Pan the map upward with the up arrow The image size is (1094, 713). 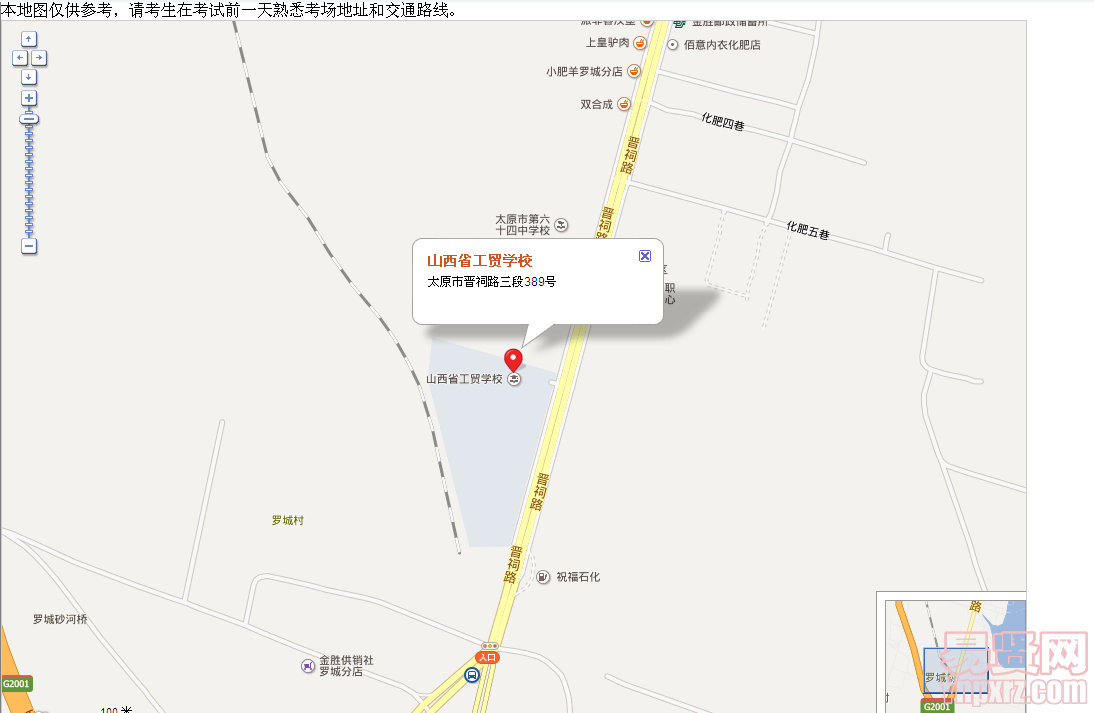click(29, 39)
